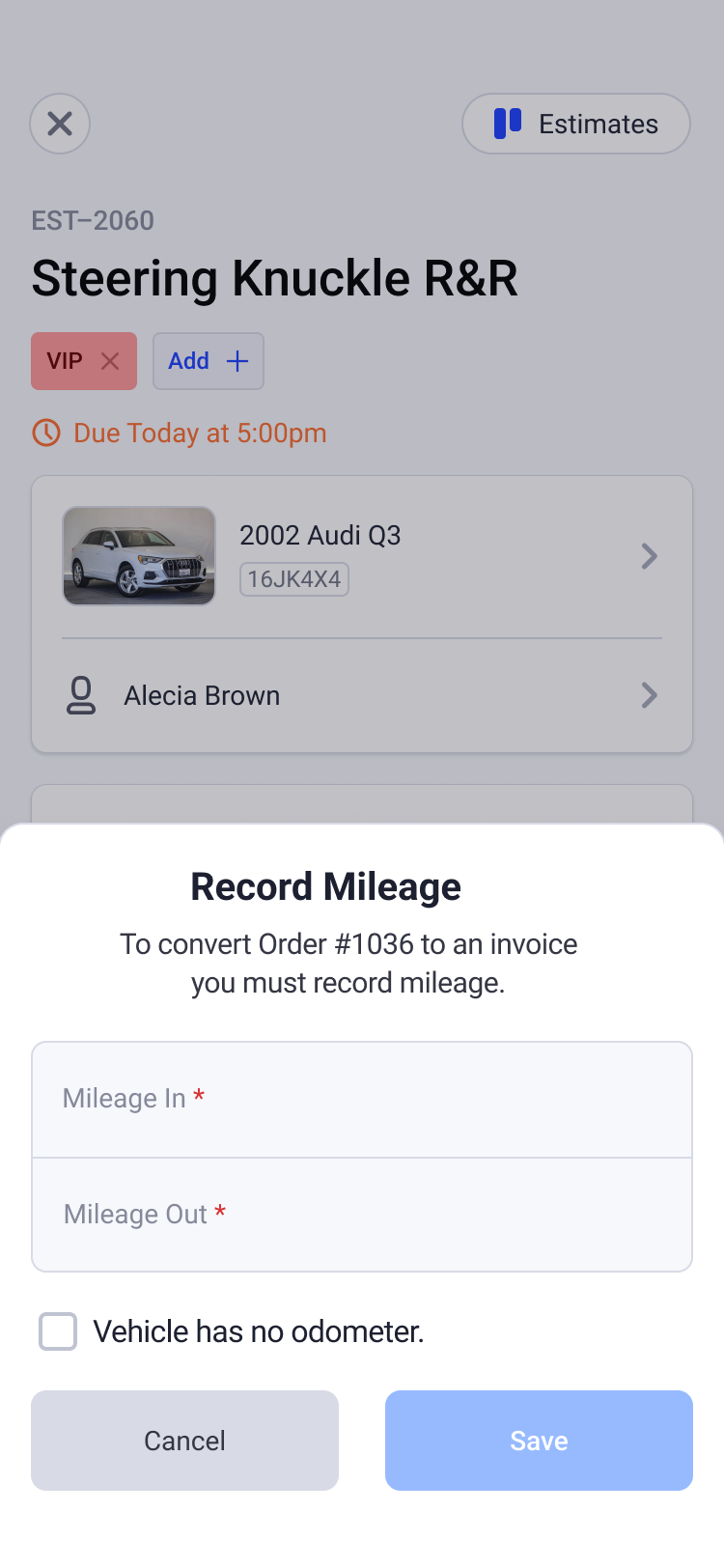Open the 2002 Audi Q3 vehicle details
The height and width of the screenshot is (1568, 724).
click(x=362, y=556)
